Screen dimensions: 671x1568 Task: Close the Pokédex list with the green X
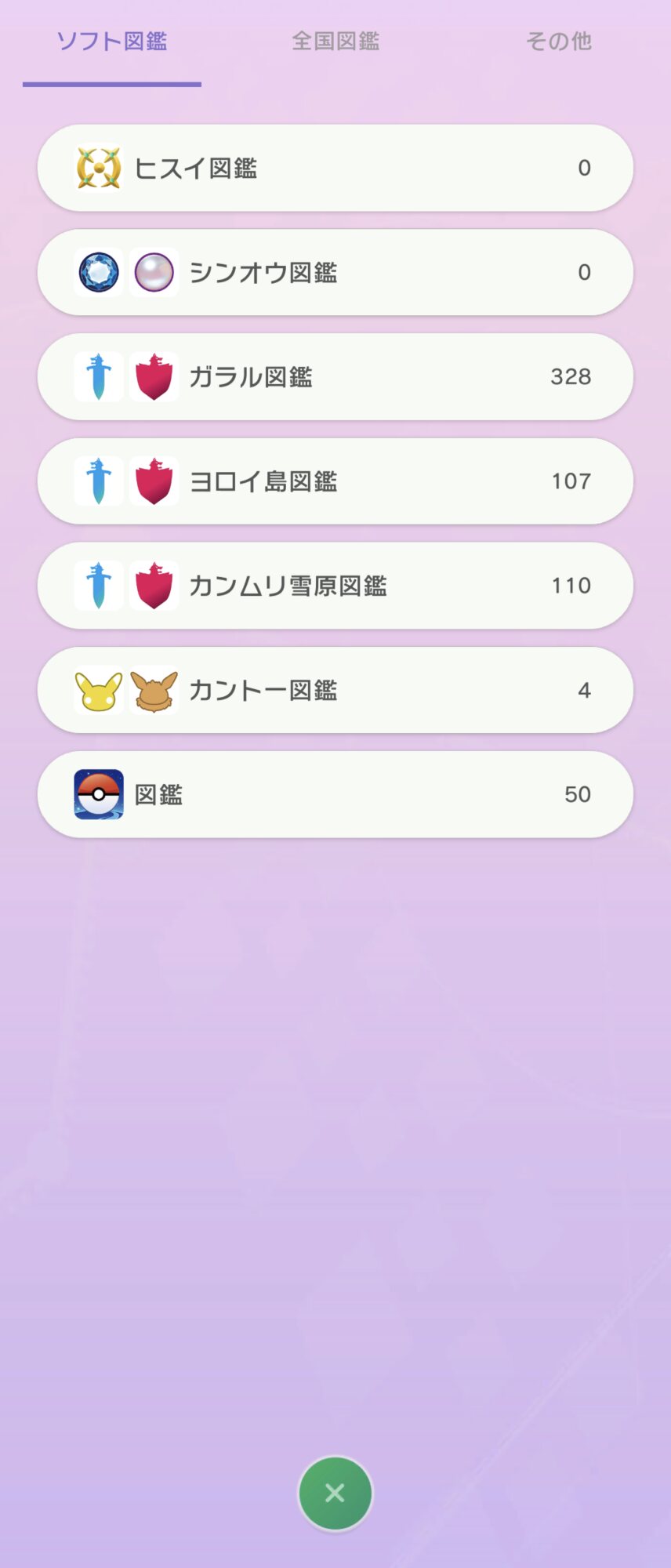pyautogui.click(x=335, y=1493)
